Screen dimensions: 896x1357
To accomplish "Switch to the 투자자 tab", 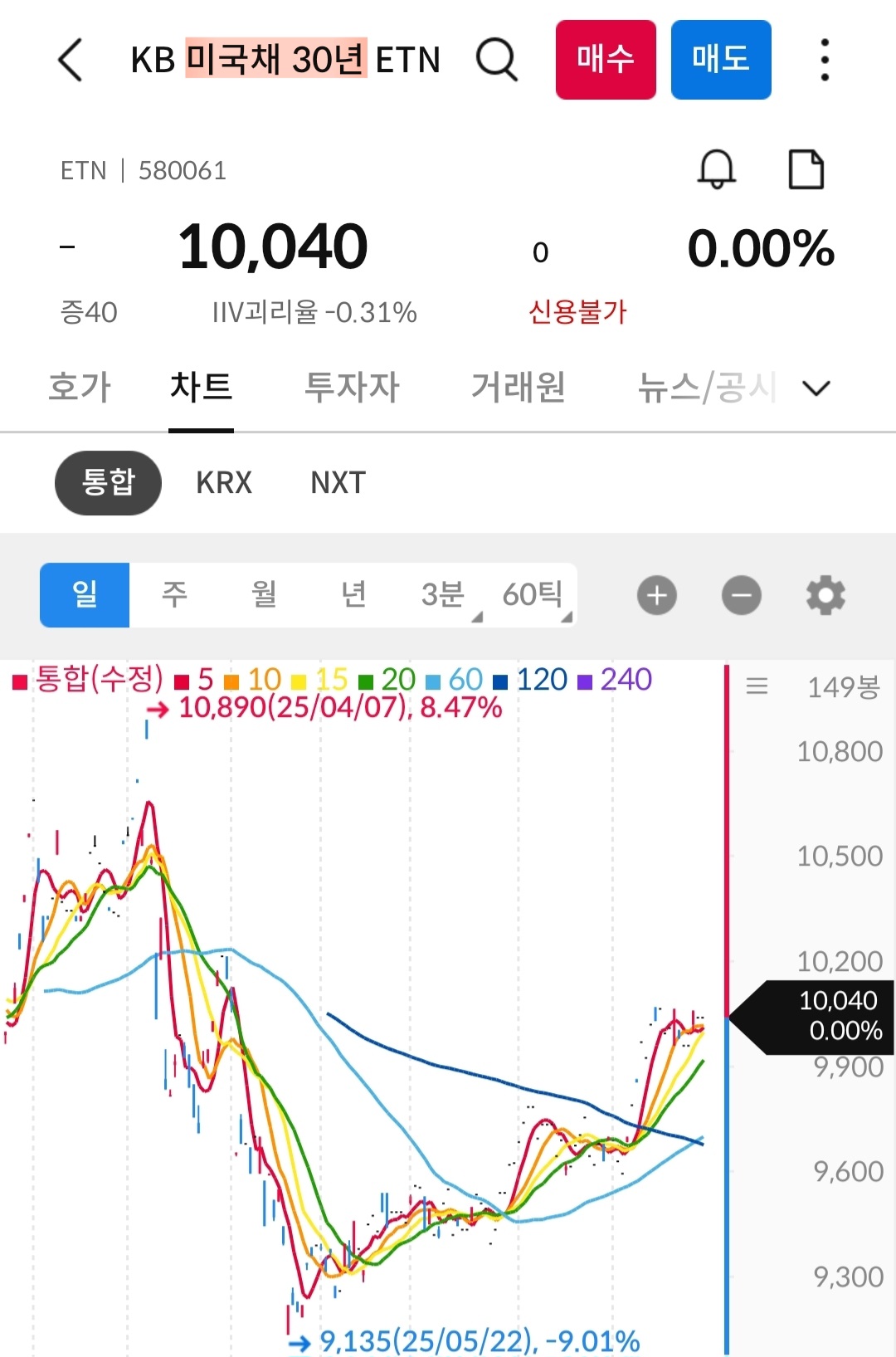I will point(352,387).
